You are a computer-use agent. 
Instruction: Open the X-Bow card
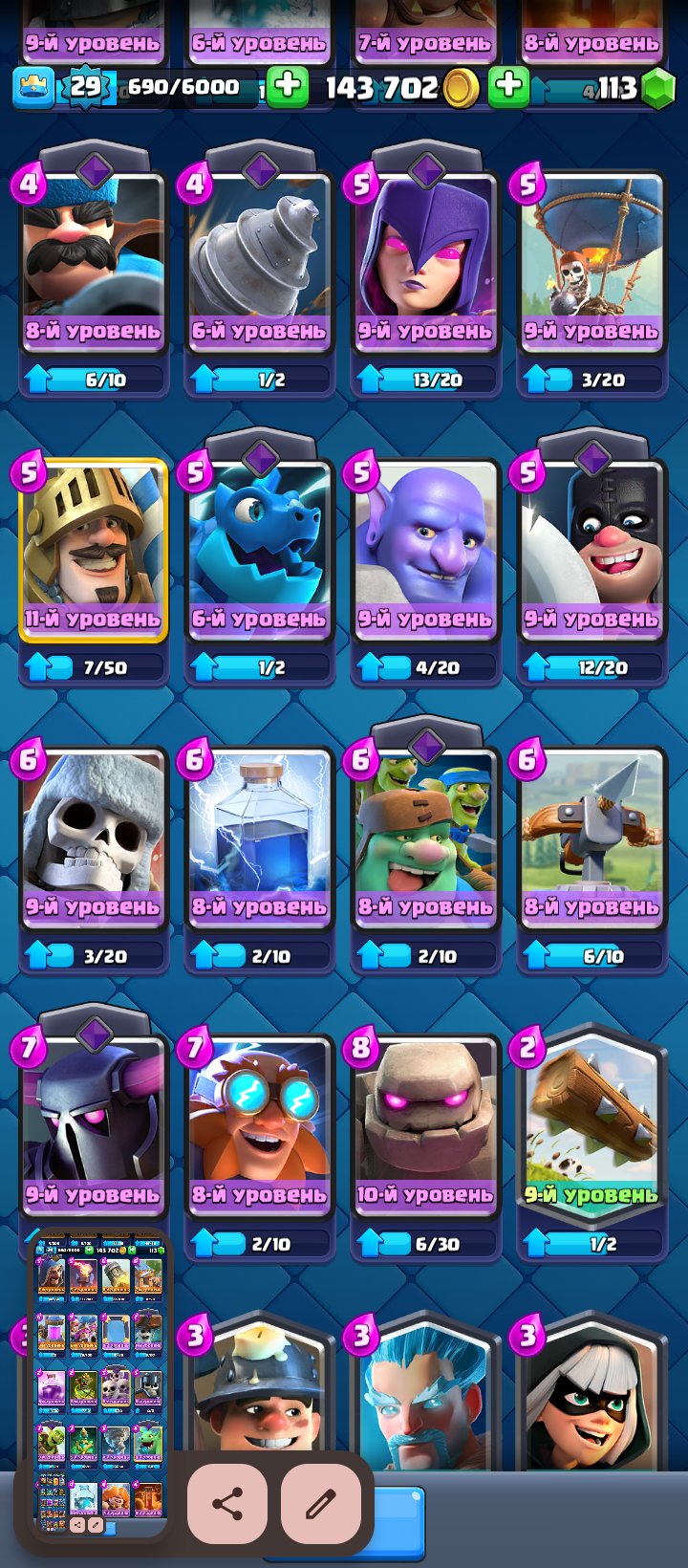tap(591, 837)
